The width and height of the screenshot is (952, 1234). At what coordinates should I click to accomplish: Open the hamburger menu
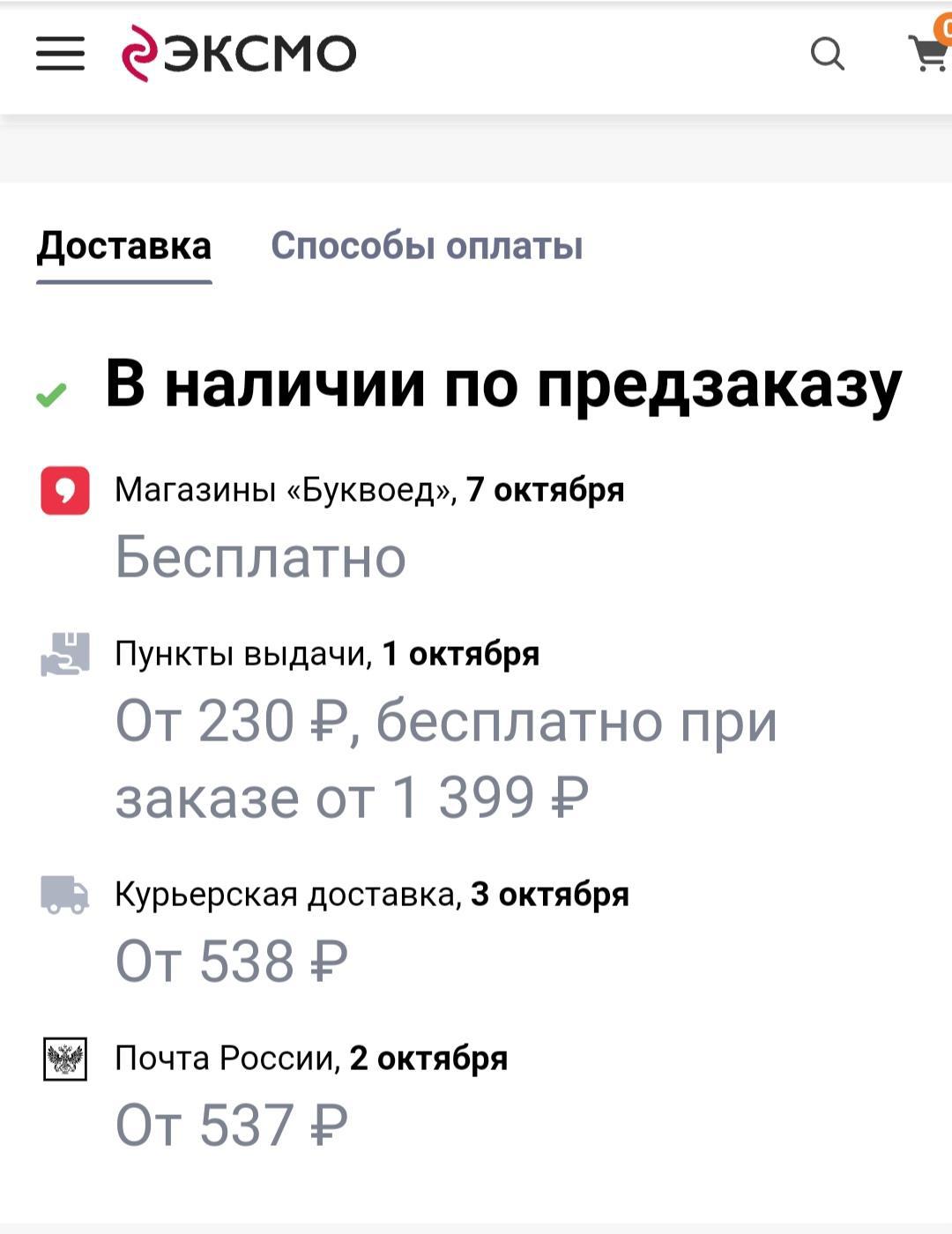pyautogui.click(x=60, y=54)
